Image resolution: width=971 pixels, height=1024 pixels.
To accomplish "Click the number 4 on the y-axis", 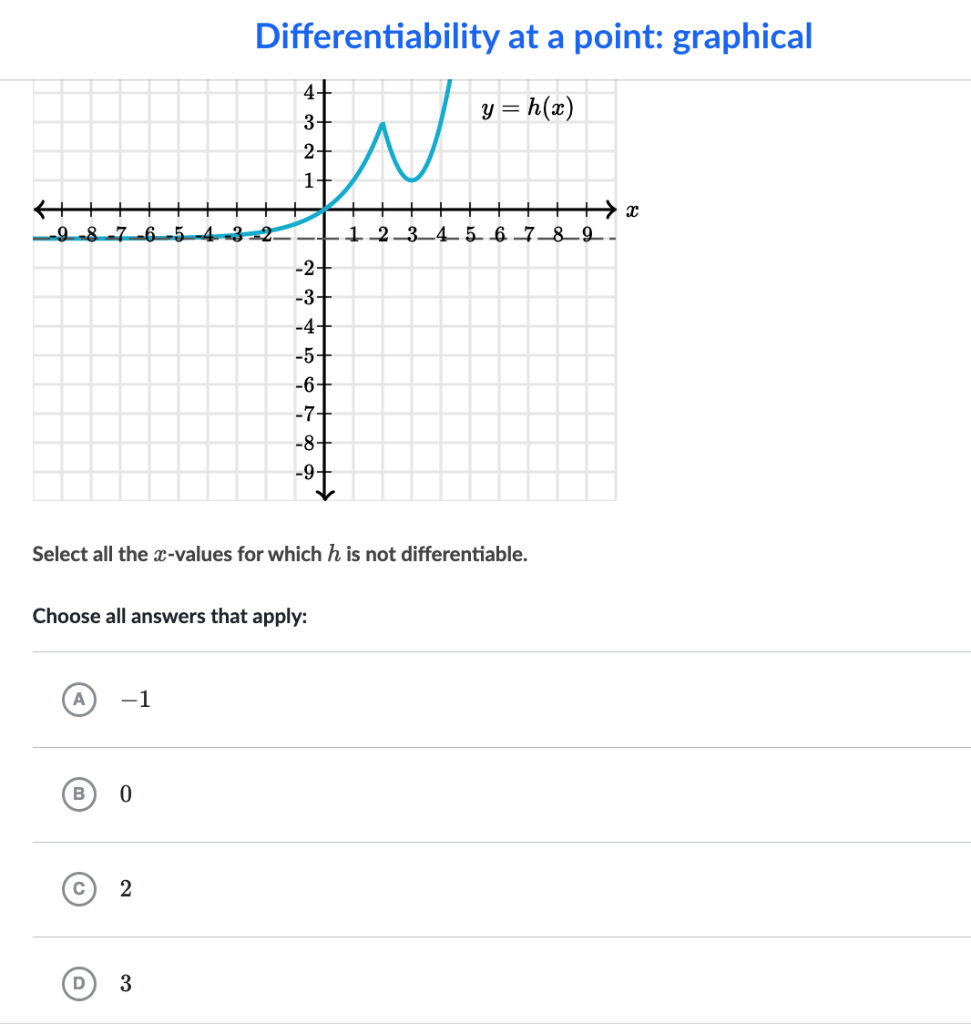I will (310, 93).
